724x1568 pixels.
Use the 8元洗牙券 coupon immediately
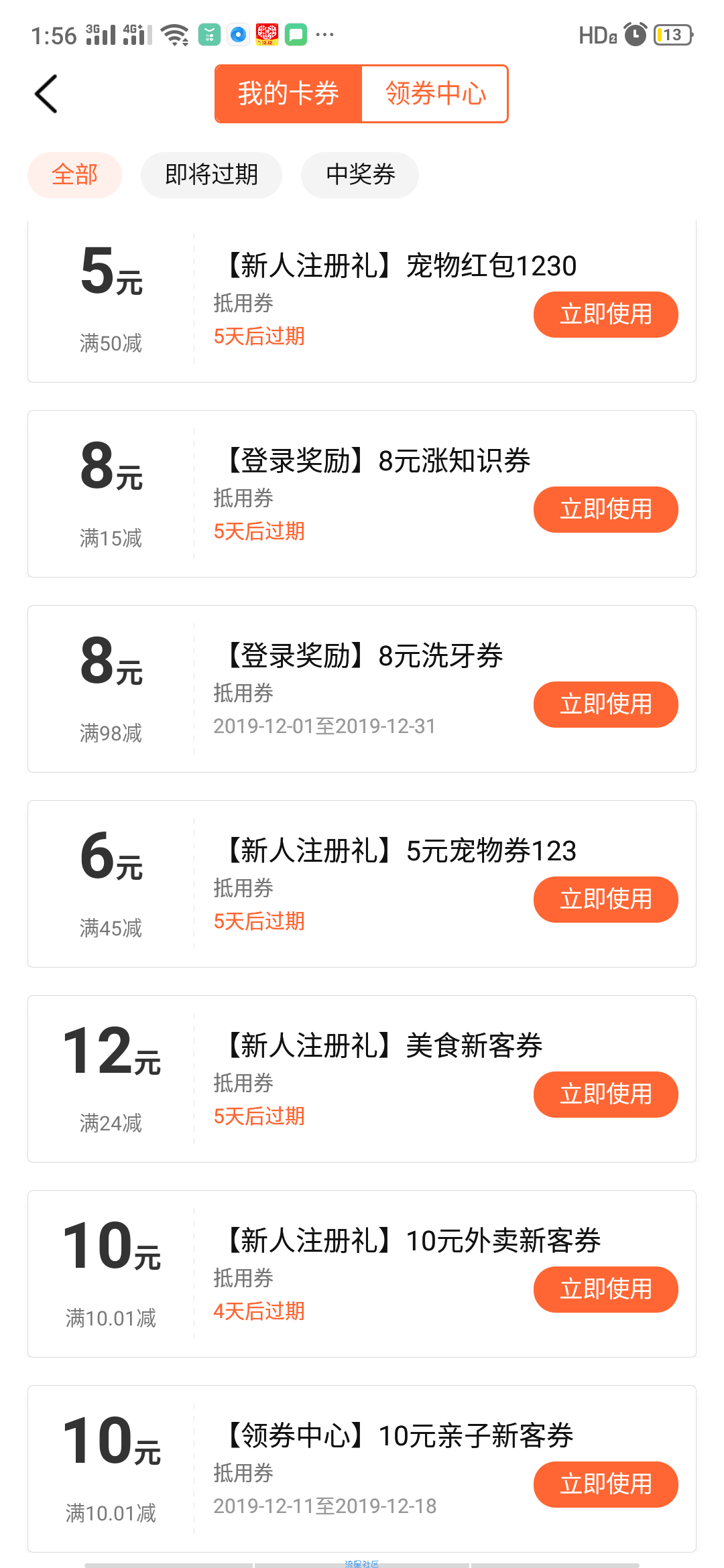coord(606,704)
